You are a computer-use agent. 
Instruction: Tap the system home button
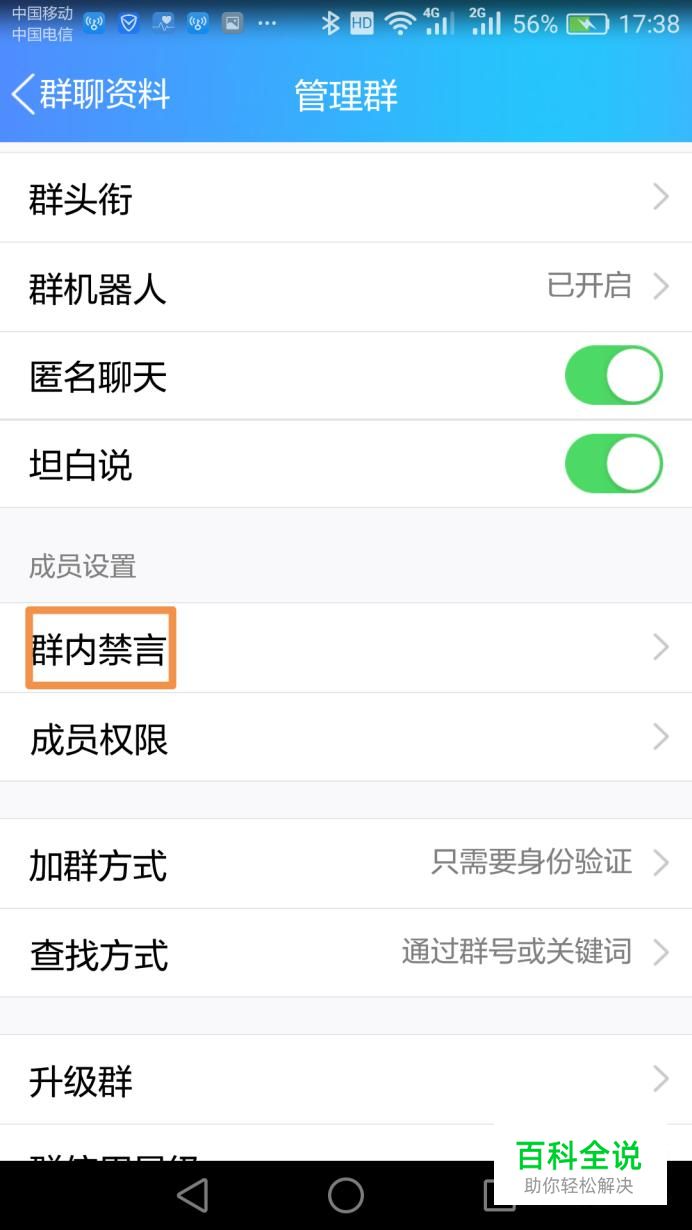coord(346,1195)
